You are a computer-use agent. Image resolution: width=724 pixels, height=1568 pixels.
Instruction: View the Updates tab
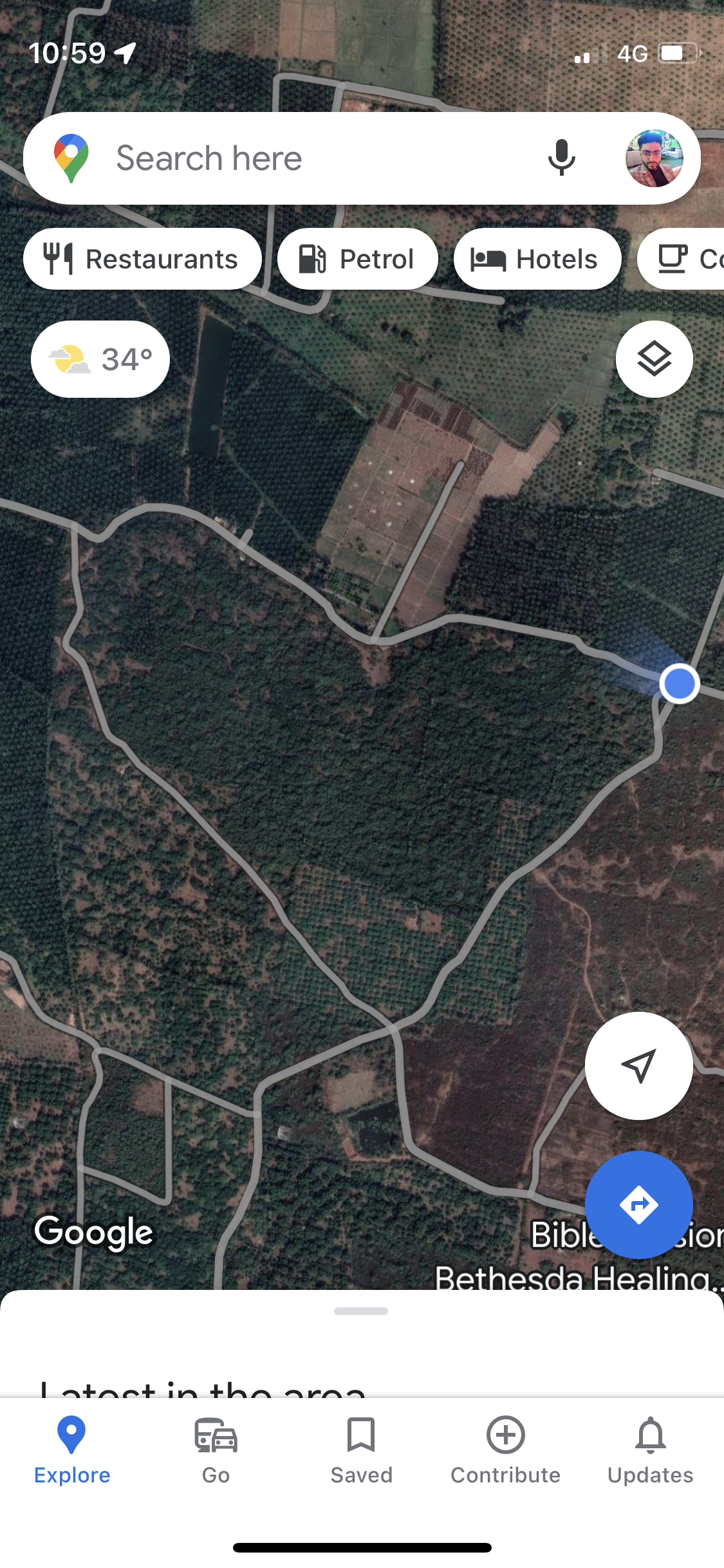[650, 1450]
